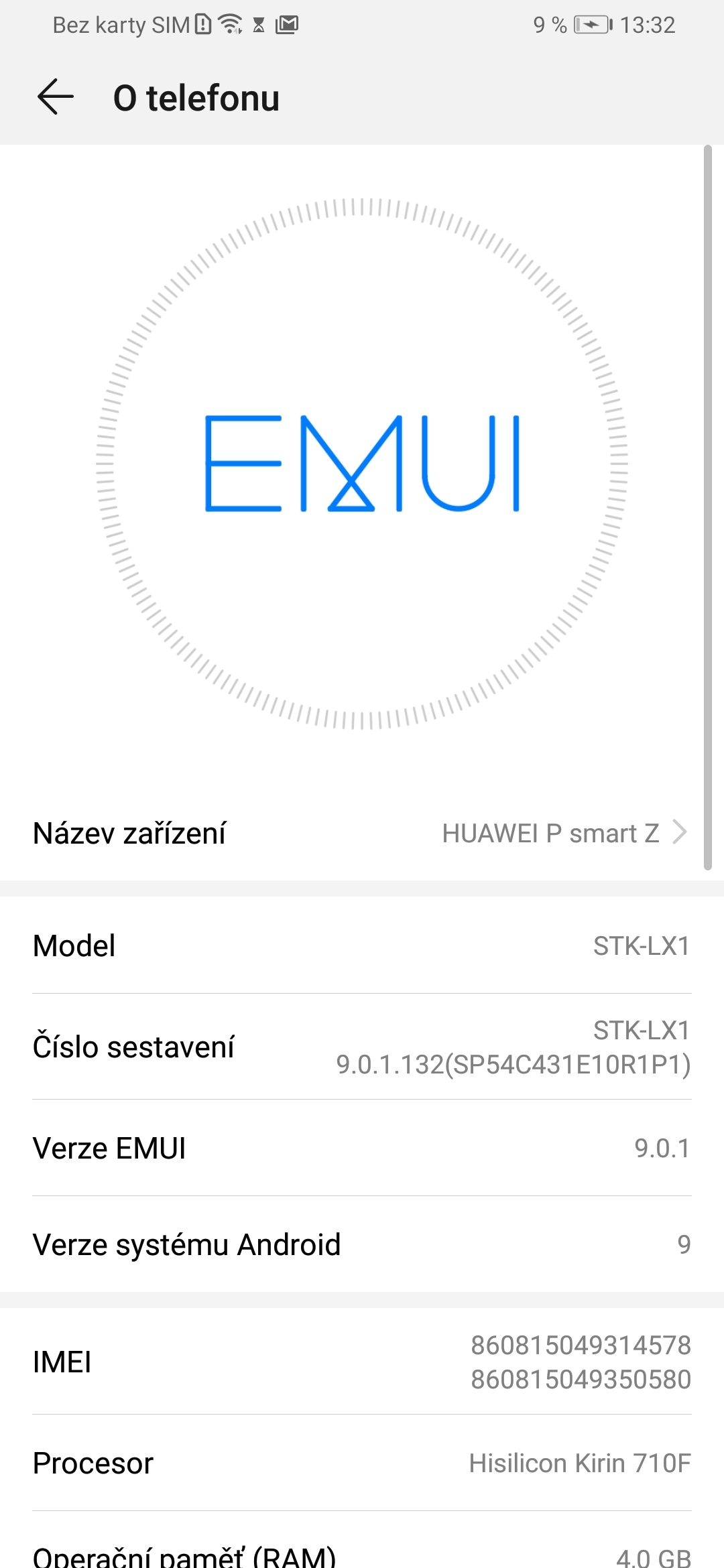Tap the Gmail notification icon
The height and width of the screenshot is (1568, 724).
point(288,24)
